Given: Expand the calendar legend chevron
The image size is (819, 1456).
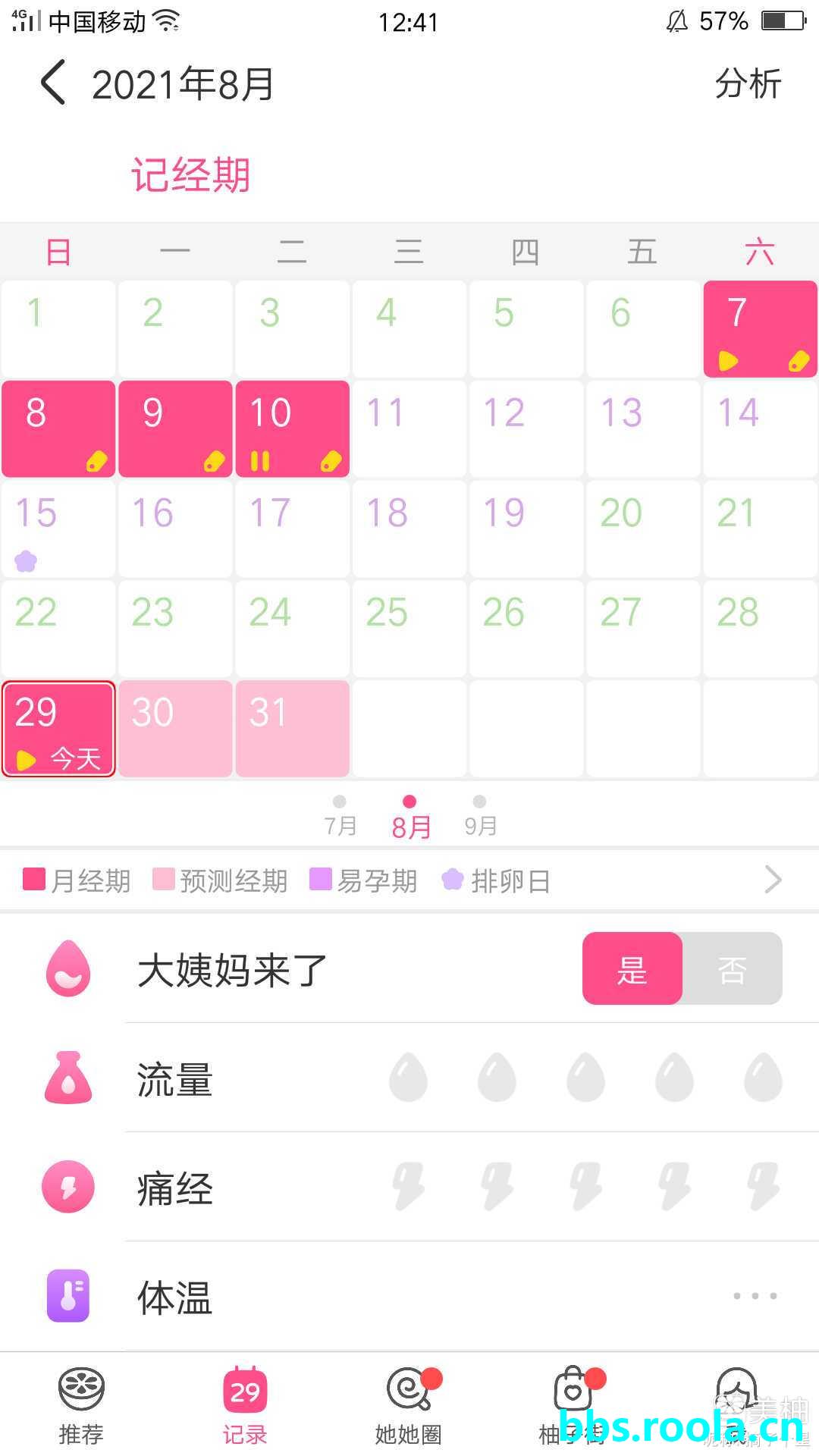Looking at the screenshot, I should (x=772, y=880).
